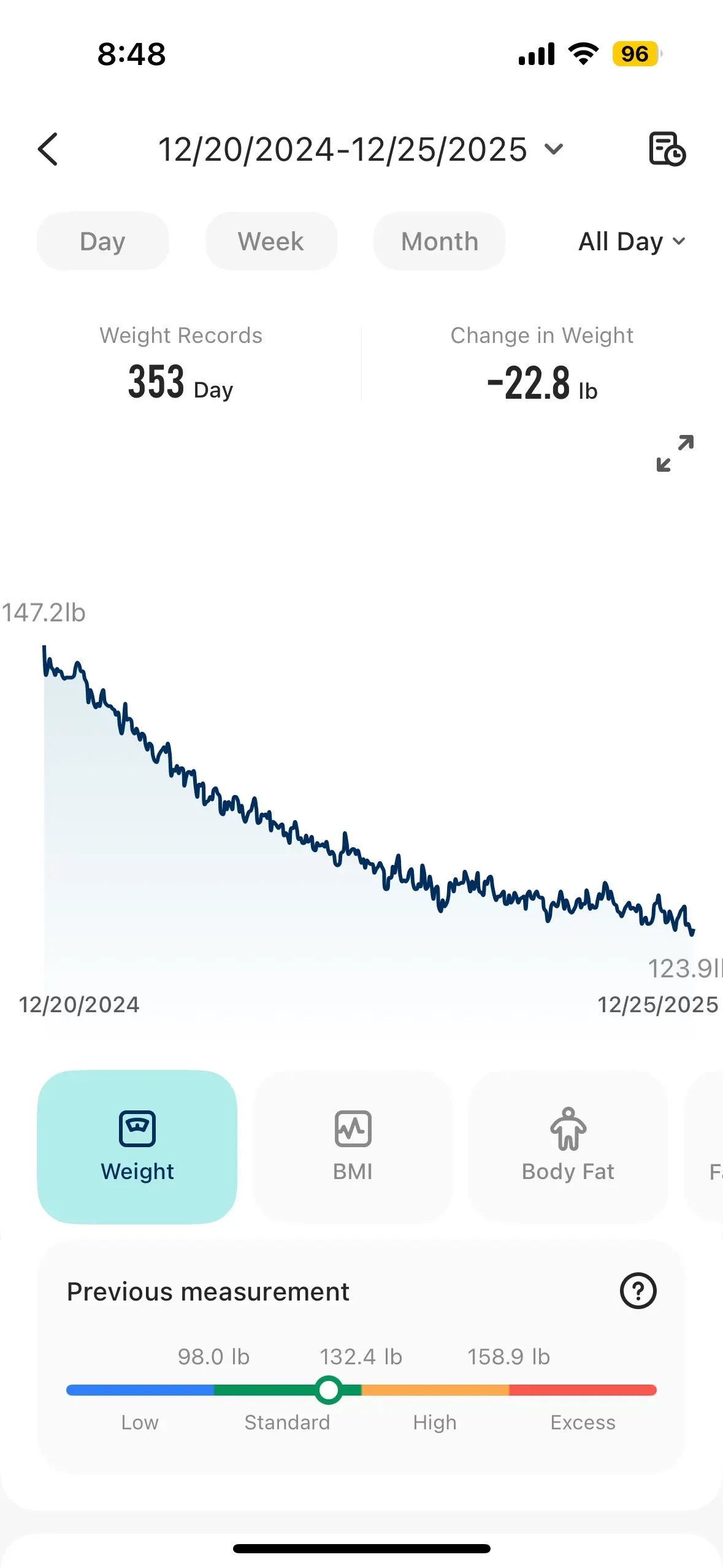This screenshot has width=723, height=1568.
Task: Open the All Day filter dropdown
Action: click(631, 241)
